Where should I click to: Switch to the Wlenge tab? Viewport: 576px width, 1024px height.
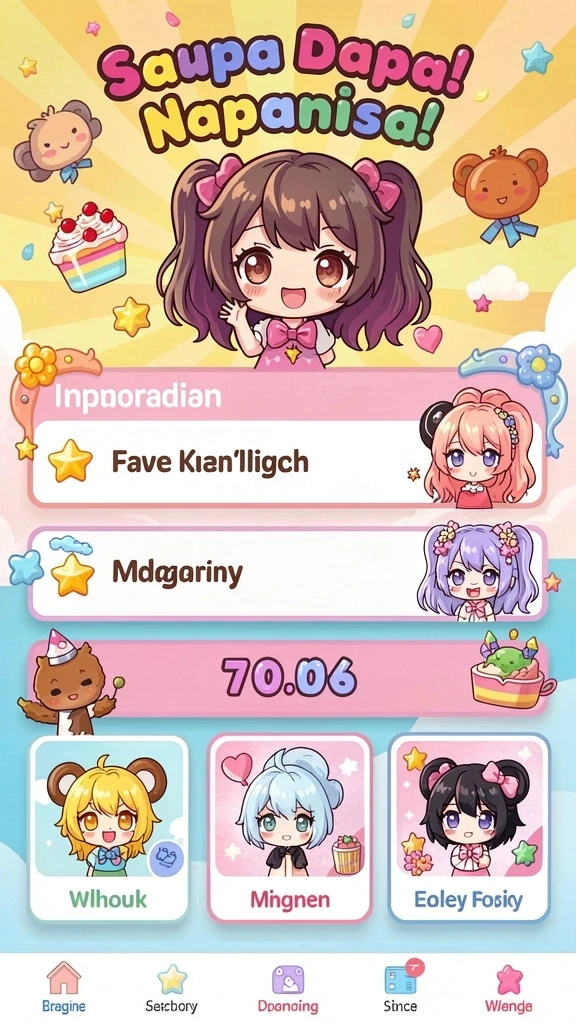[x=508, y=987]
